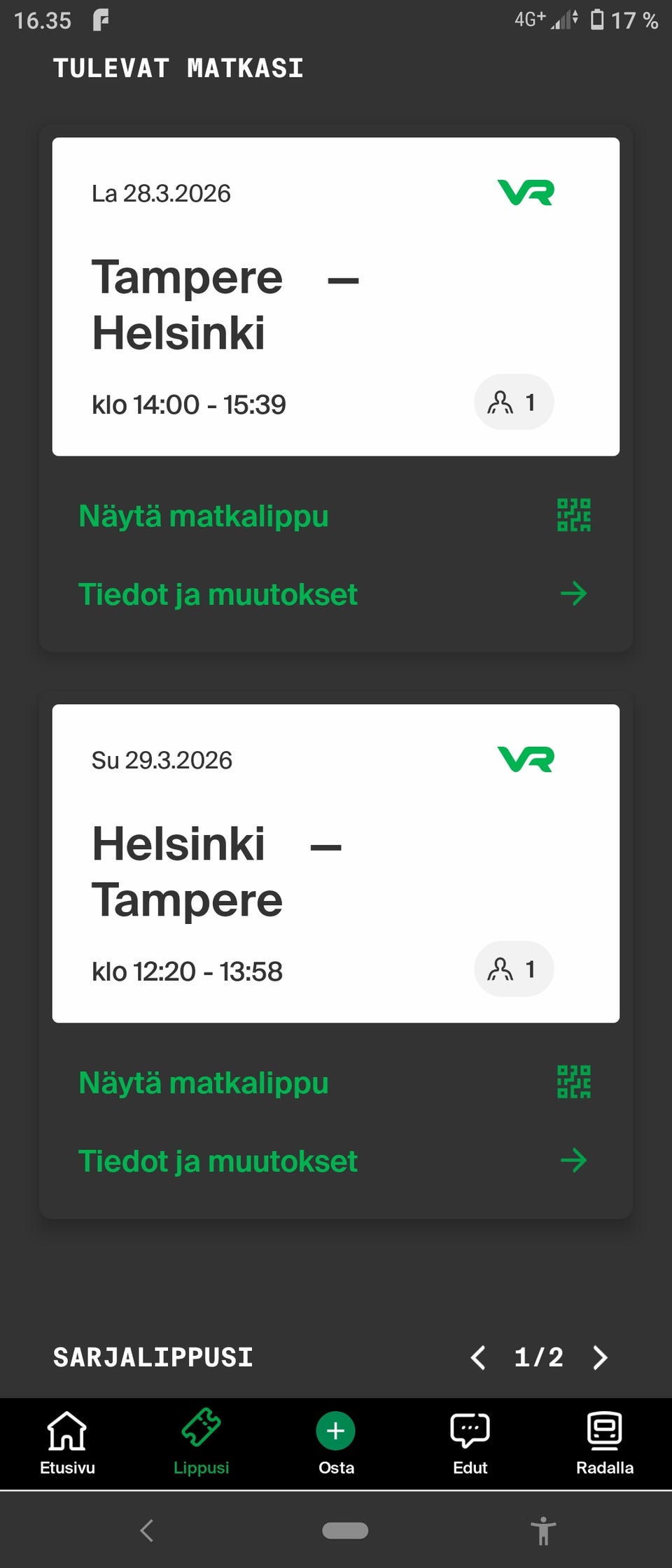Show ticket for the Helsinki – Tampere trip
The height and width of the screenshot is (1568, 672).
click(x=335, y=1083)
